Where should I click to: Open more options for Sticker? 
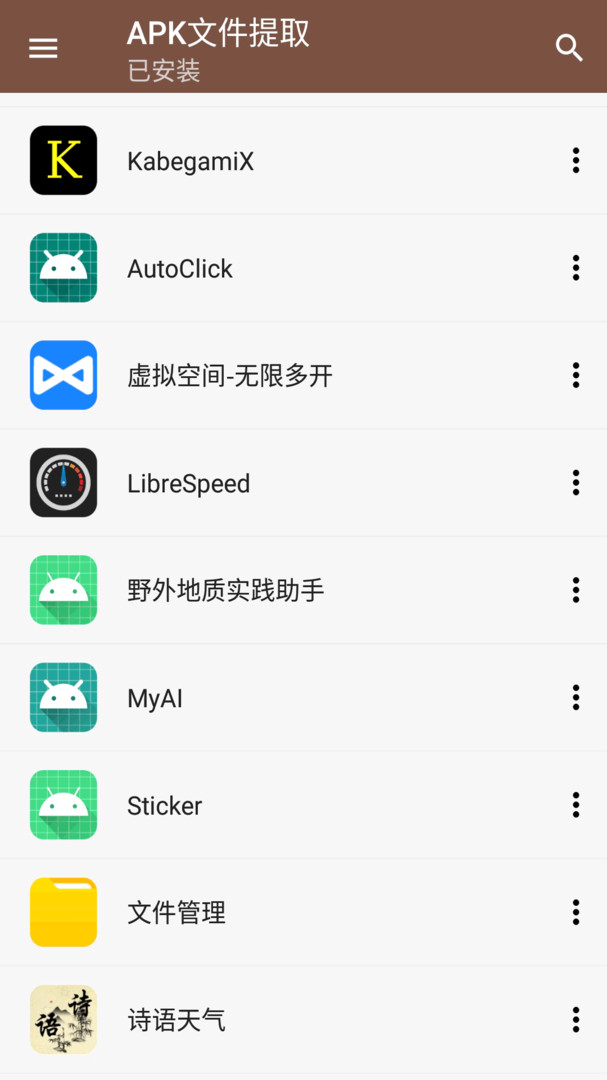pos(576,805)
